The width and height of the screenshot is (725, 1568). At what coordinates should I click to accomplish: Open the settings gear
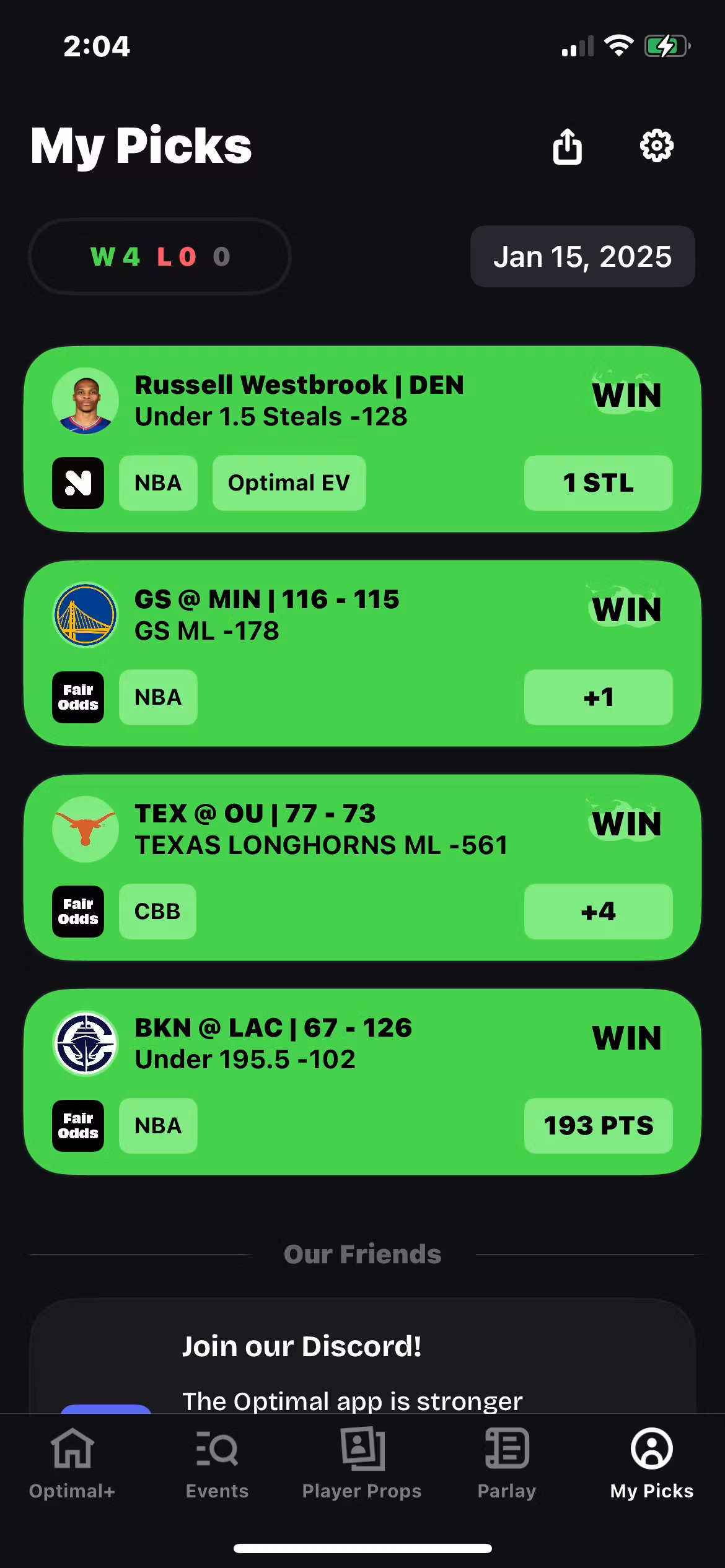click(x=656, y=147)
